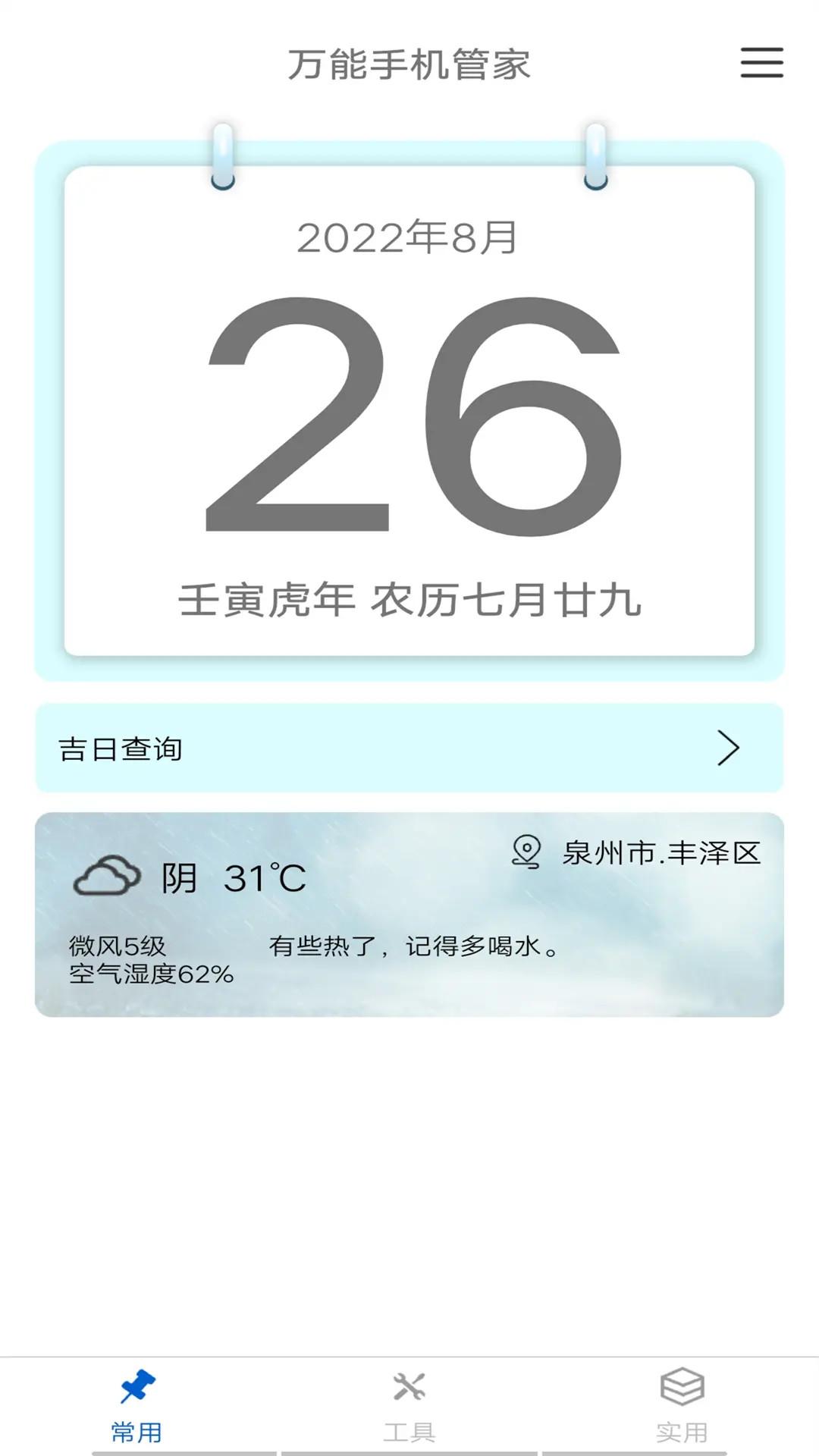Screen dimensions: 819x1456
Task: Open the weather card for 泉州市.丰泽区
Action: click(409, 914)
